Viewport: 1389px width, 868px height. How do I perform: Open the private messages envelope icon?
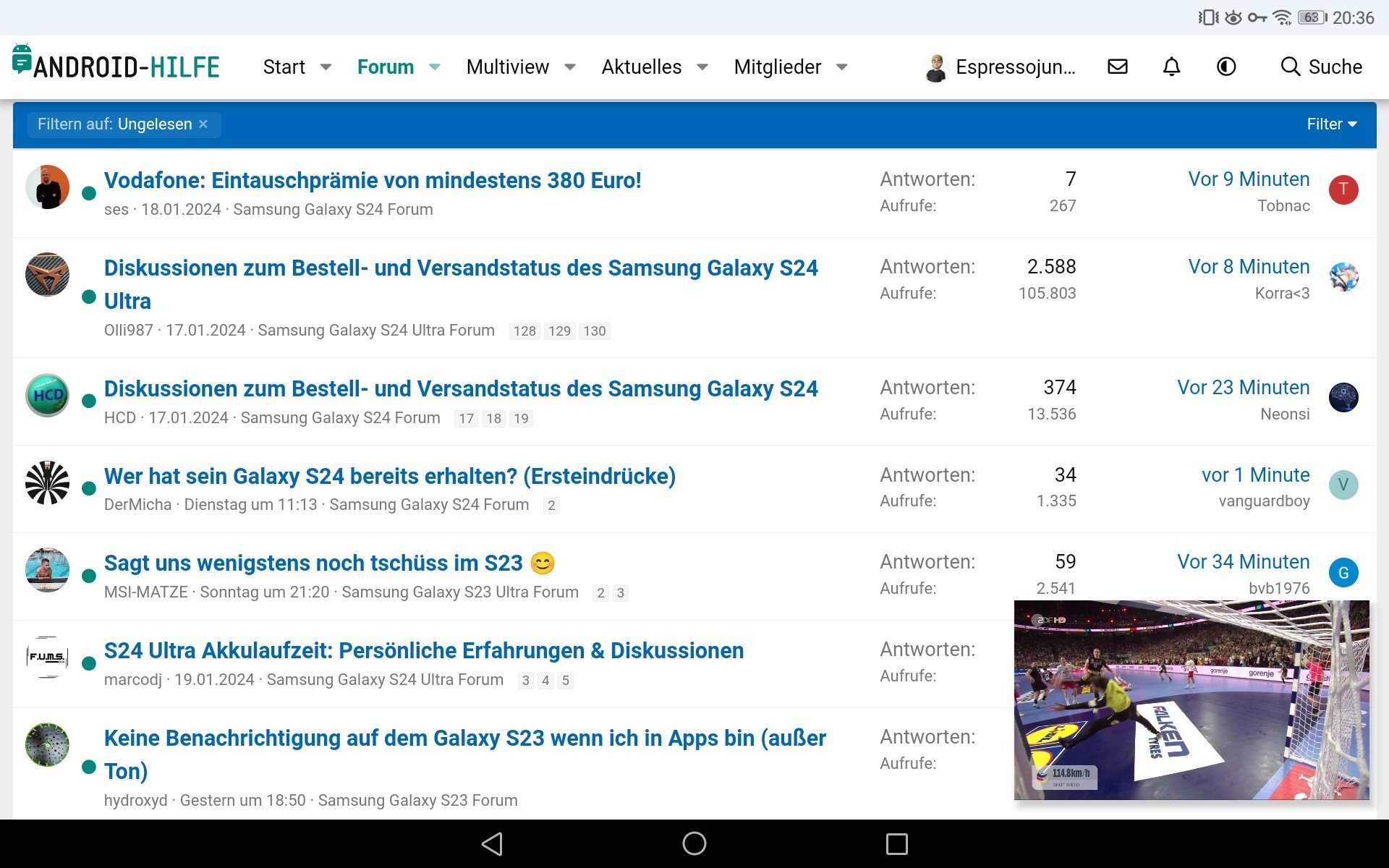point(1118,67)
